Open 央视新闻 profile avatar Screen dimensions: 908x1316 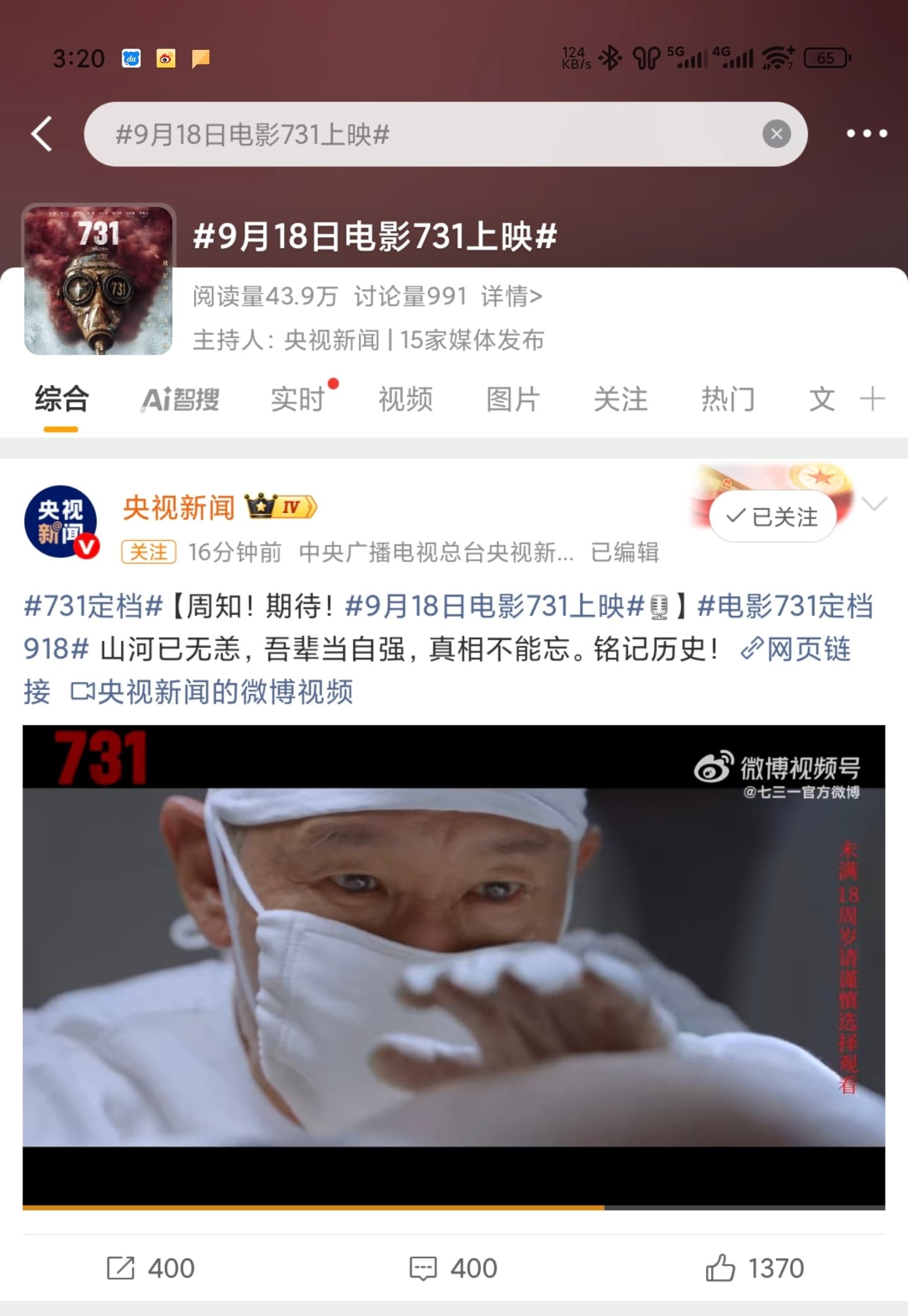(x=61, y=521)
